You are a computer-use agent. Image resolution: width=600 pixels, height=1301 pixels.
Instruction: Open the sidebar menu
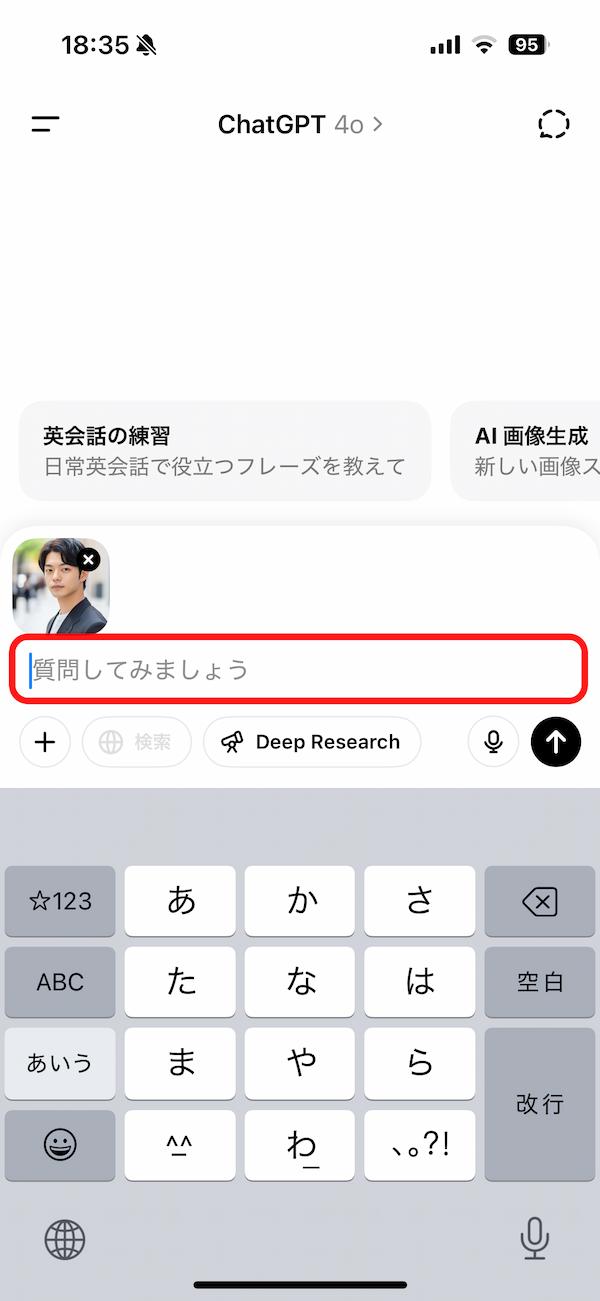coord(45,124)
